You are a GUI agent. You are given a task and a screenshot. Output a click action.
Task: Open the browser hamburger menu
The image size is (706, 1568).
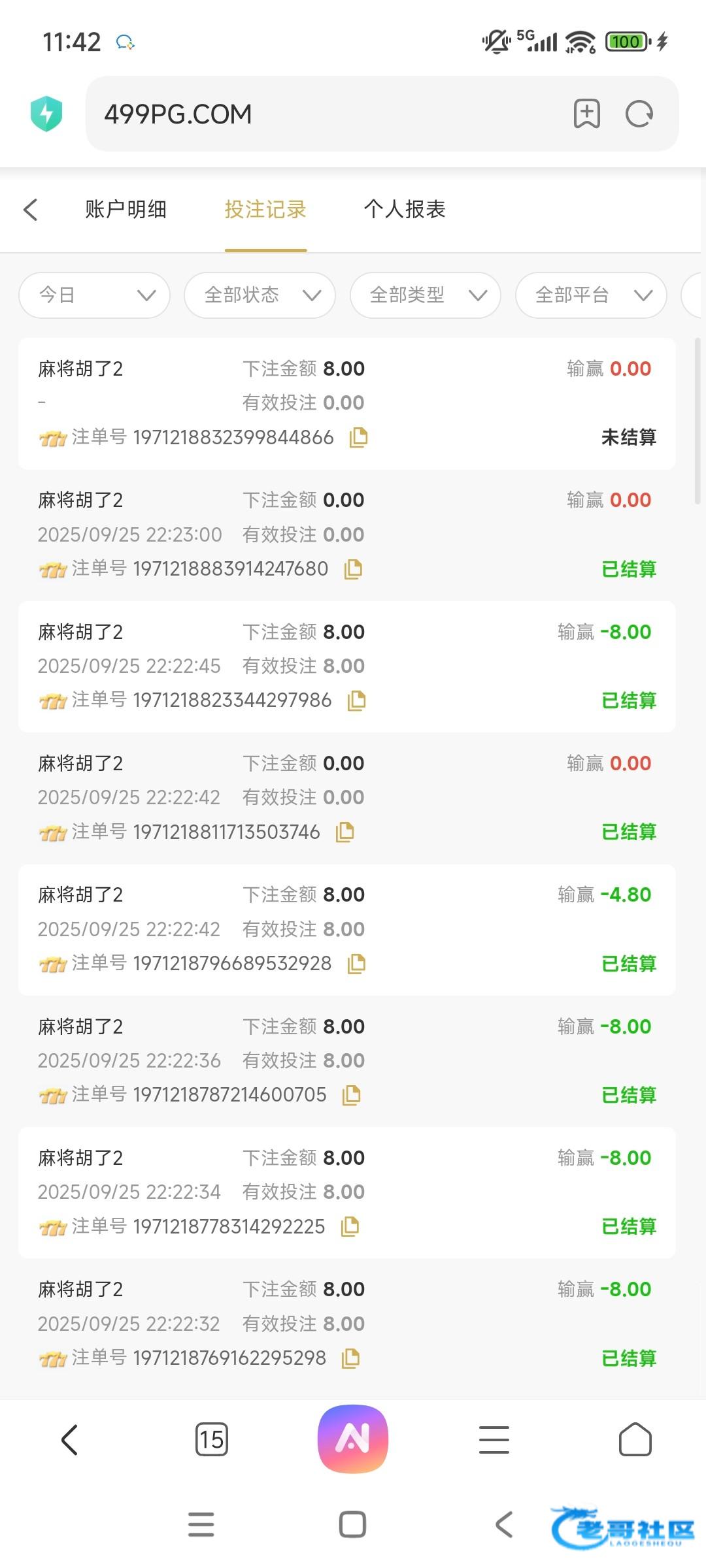(494, 1439)
